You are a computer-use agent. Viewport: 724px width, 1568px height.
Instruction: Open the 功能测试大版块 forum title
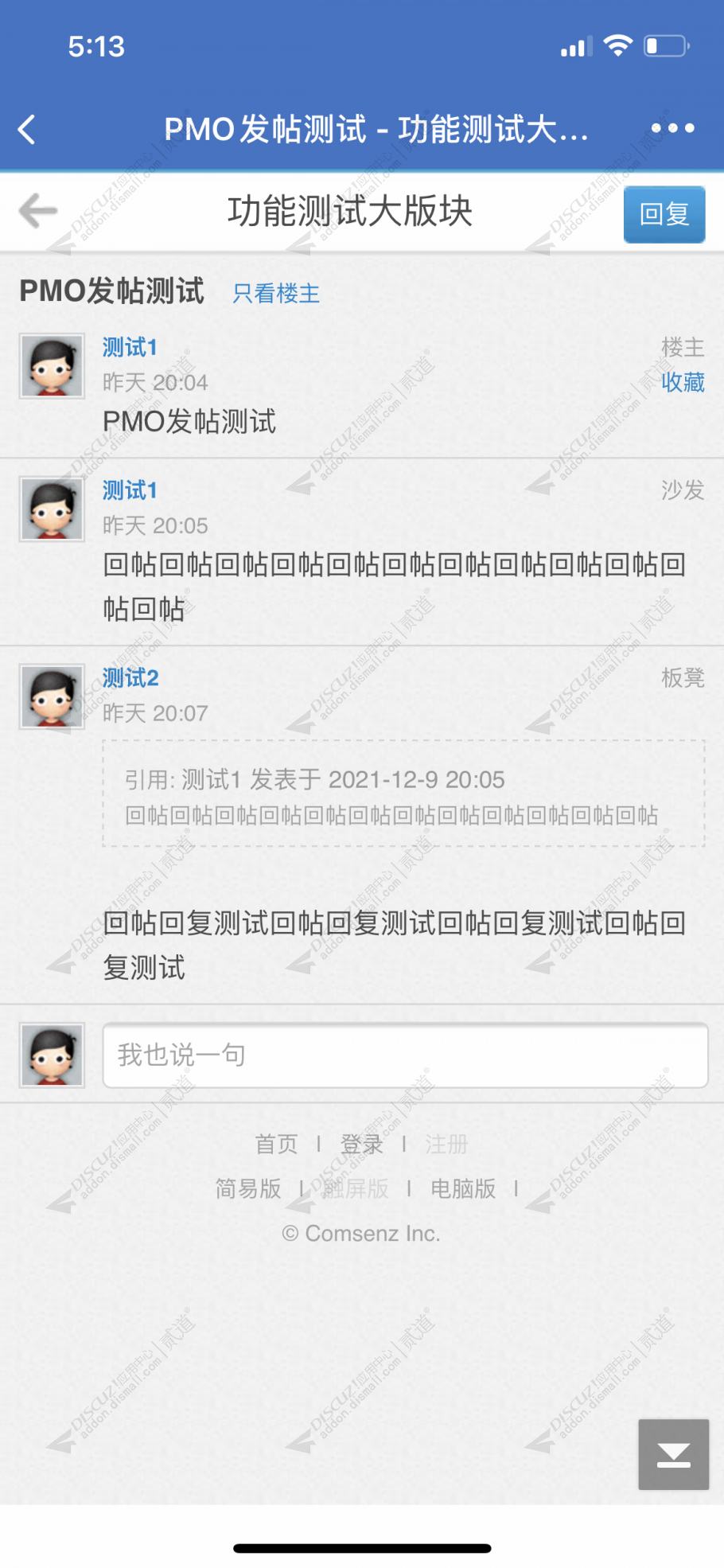[x=350, y=212]
